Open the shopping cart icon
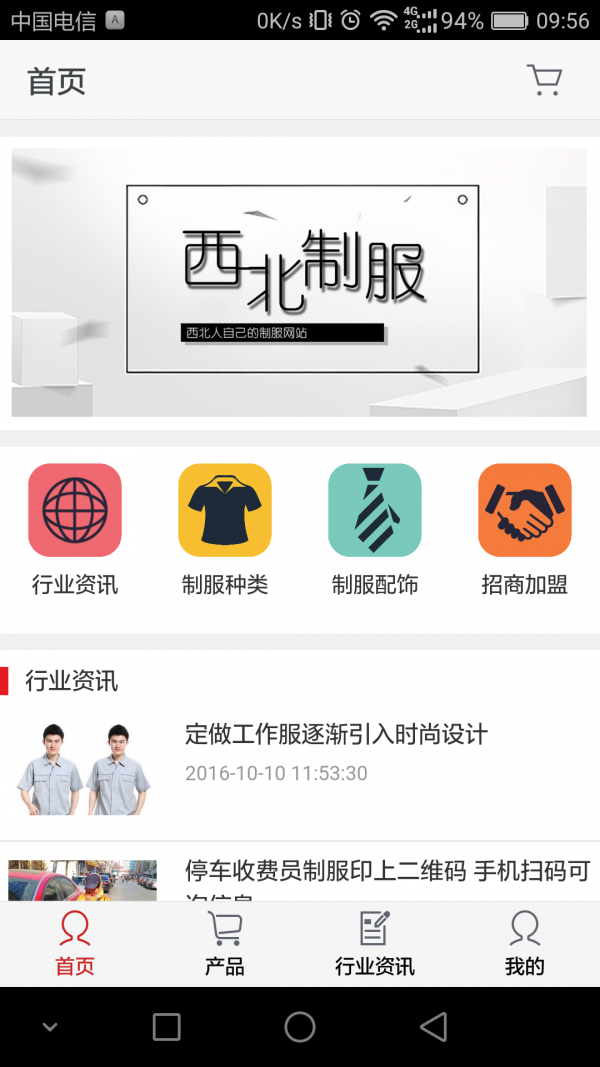This screenshot has height=1067, width=600. [544, 80]
